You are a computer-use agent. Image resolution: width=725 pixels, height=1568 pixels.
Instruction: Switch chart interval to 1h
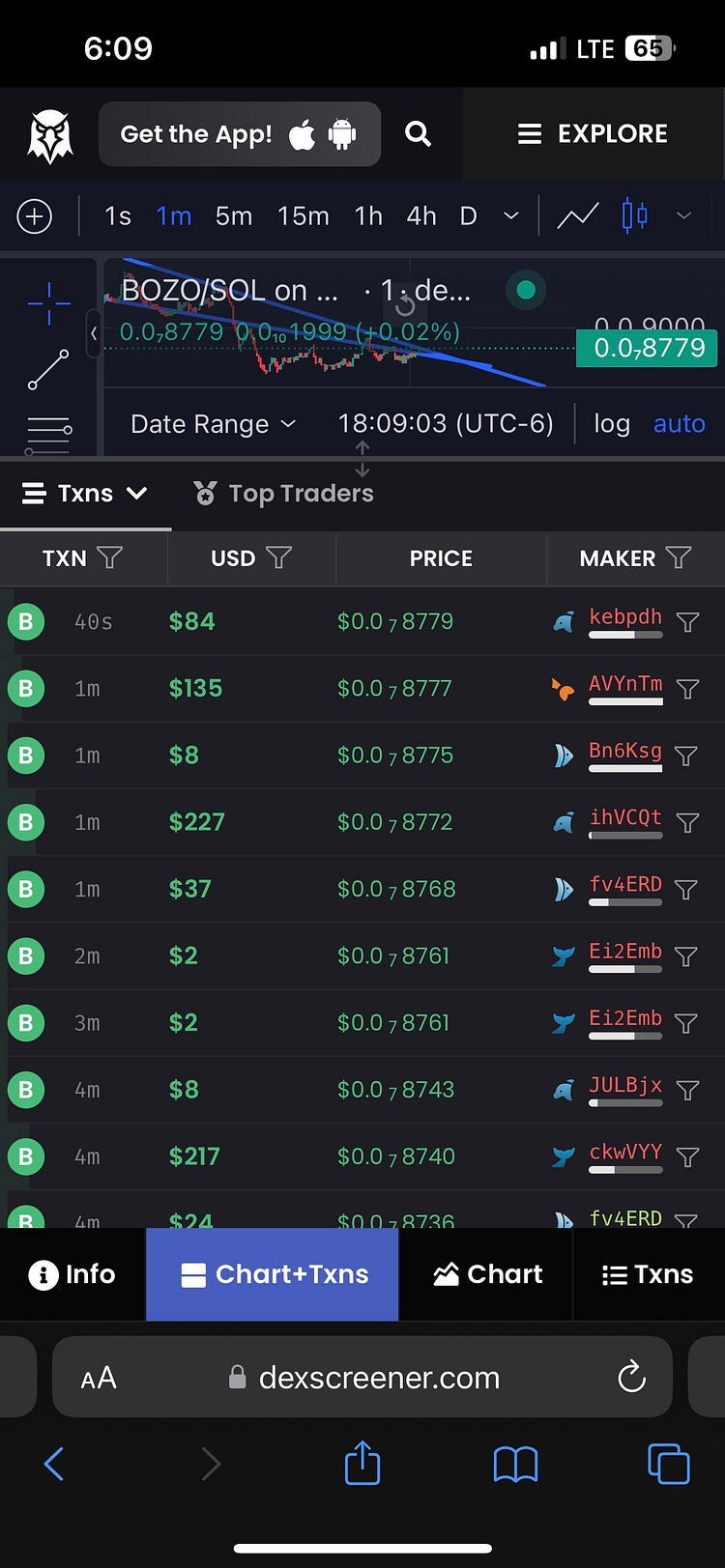368,215
